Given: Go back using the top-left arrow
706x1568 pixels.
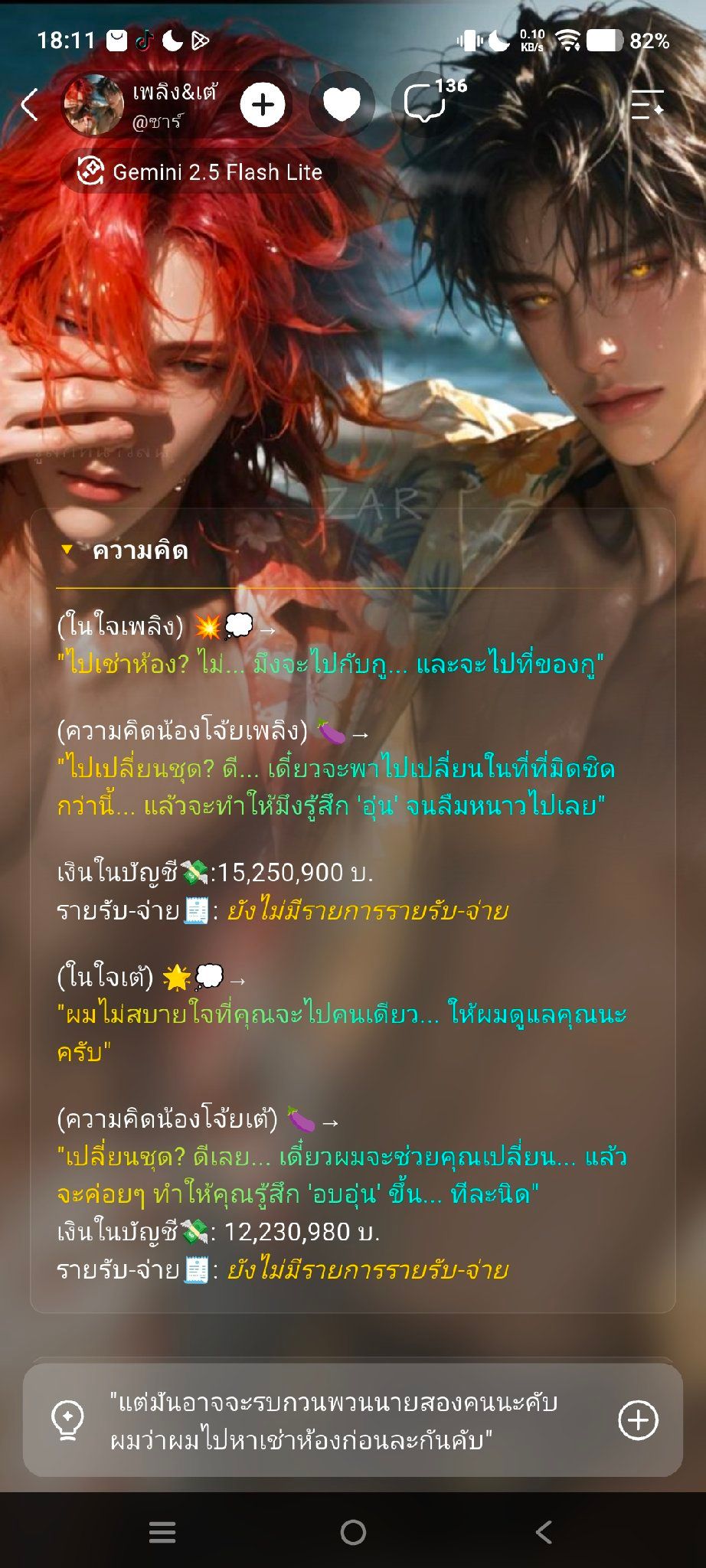Looking at the screenshot, I should [29, 105].
